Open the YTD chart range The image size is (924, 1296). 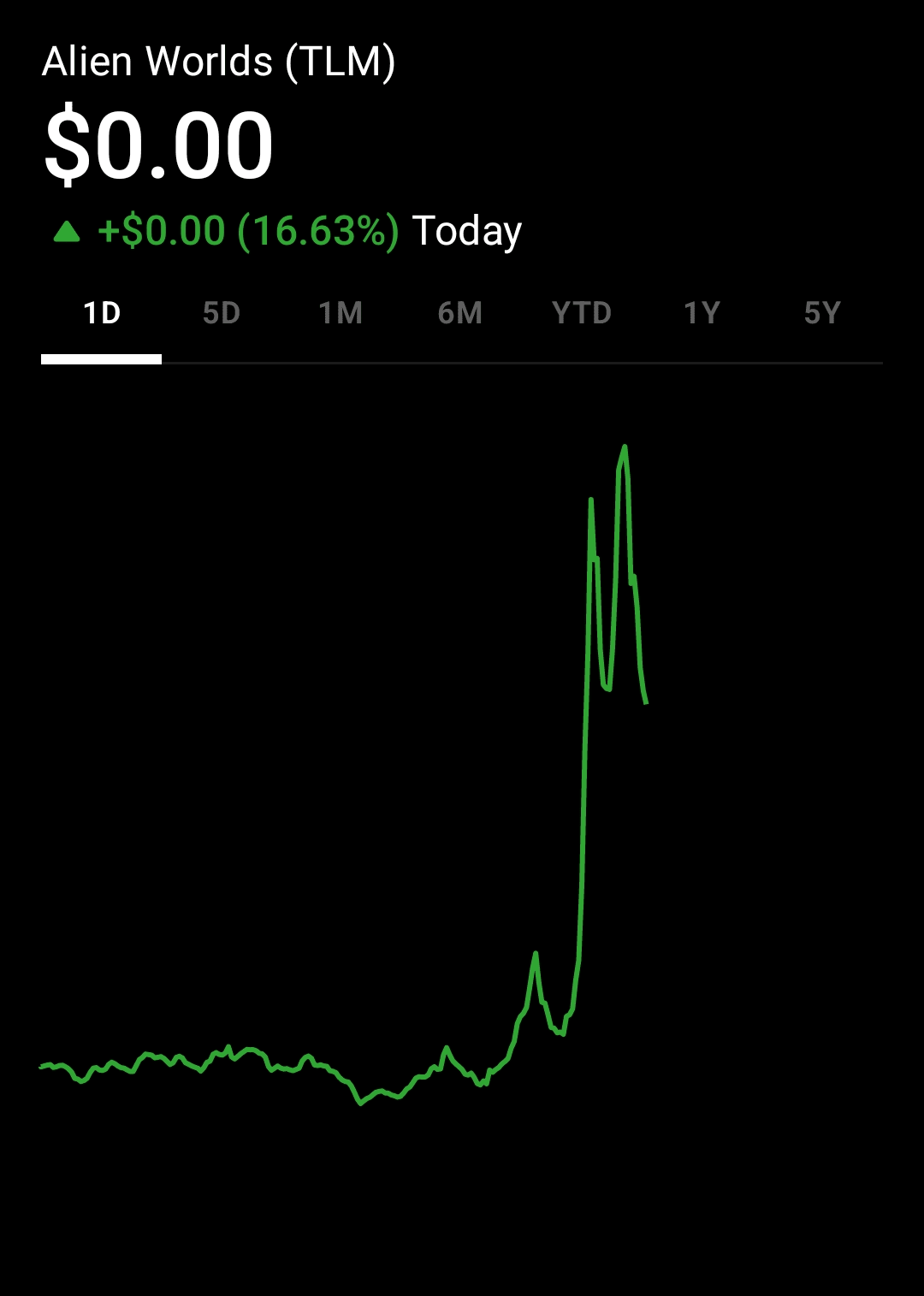[x=582, y=313]
